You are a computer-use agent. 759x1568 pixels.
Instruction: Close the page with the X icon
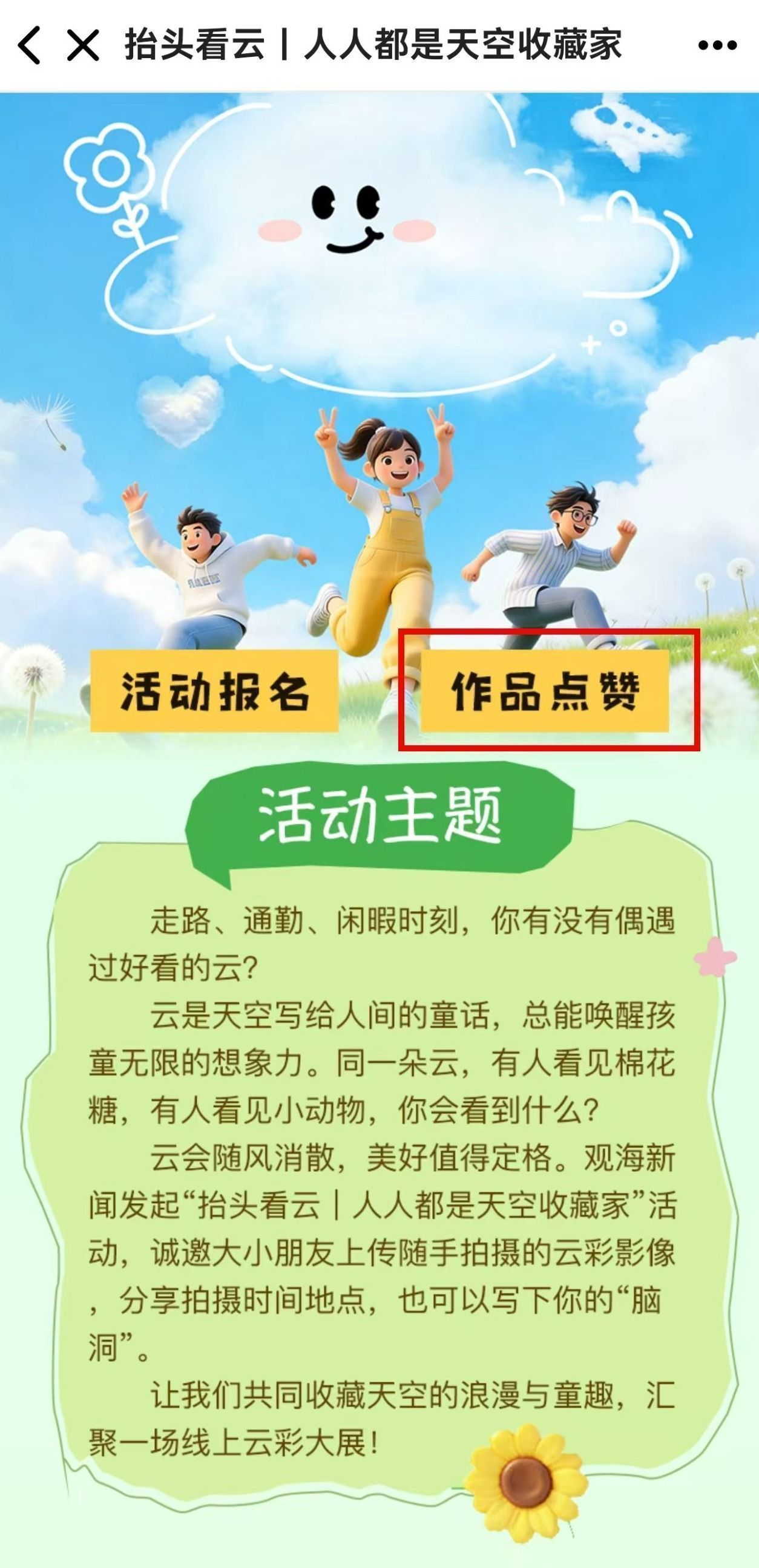[x=83, y=45]
